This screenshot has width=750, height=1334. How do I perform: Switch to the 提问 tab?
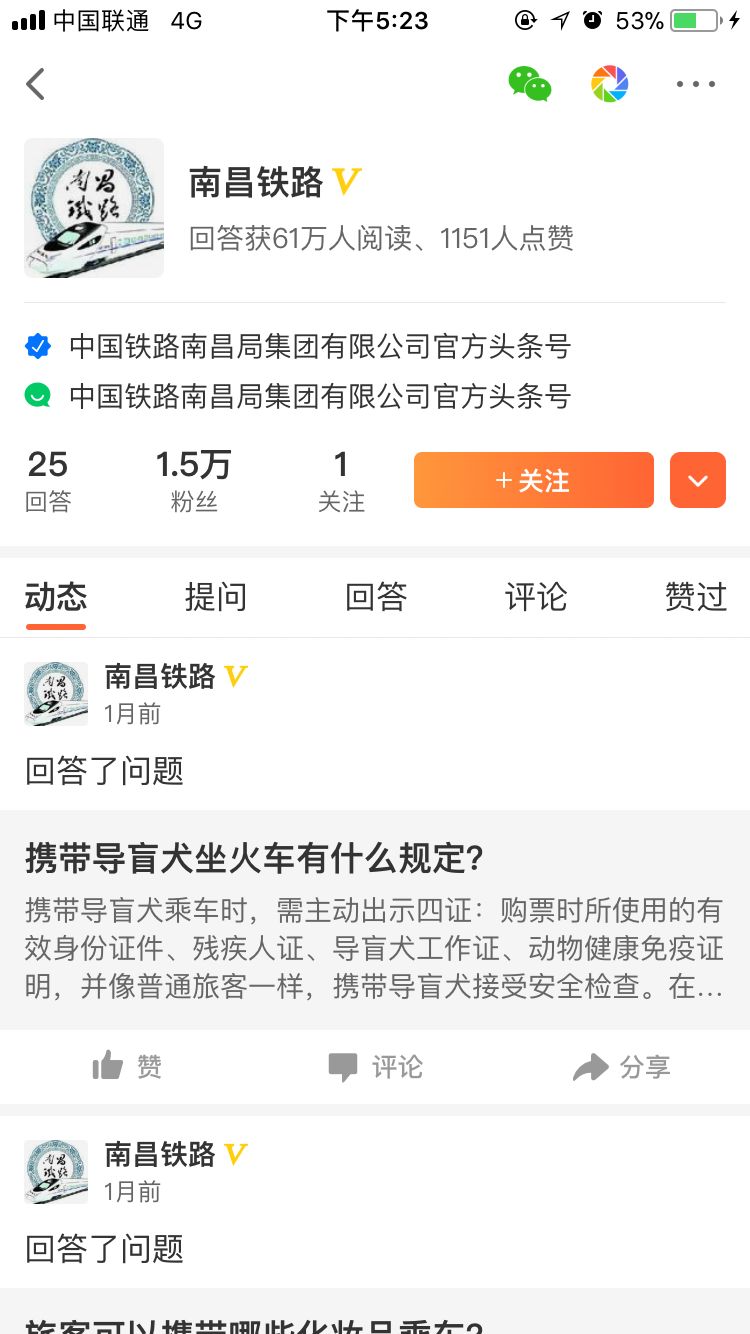pos(215,597)
